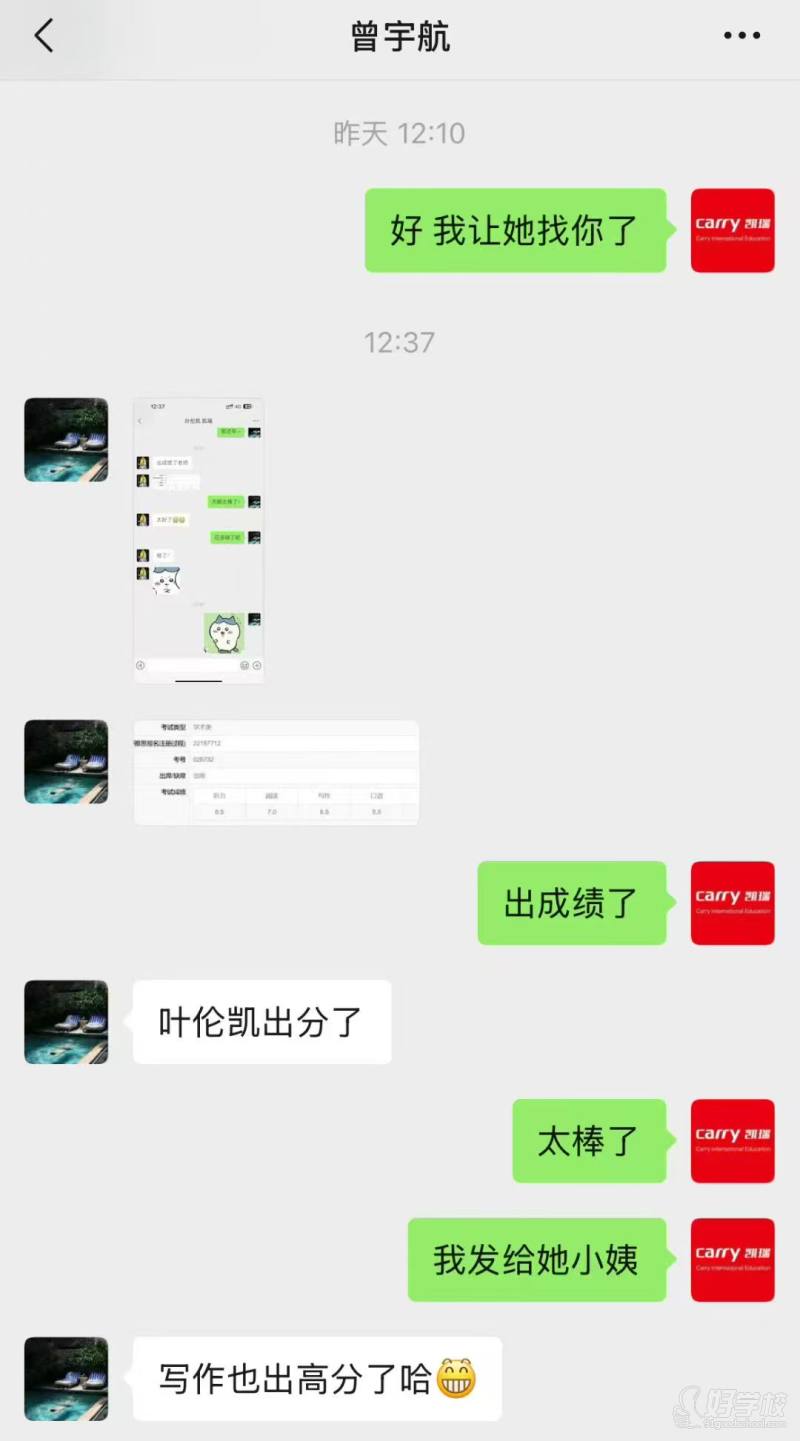The image size is (800, 1441).
Task: Open the three-dot chat info menu
Action: [741, 37]
